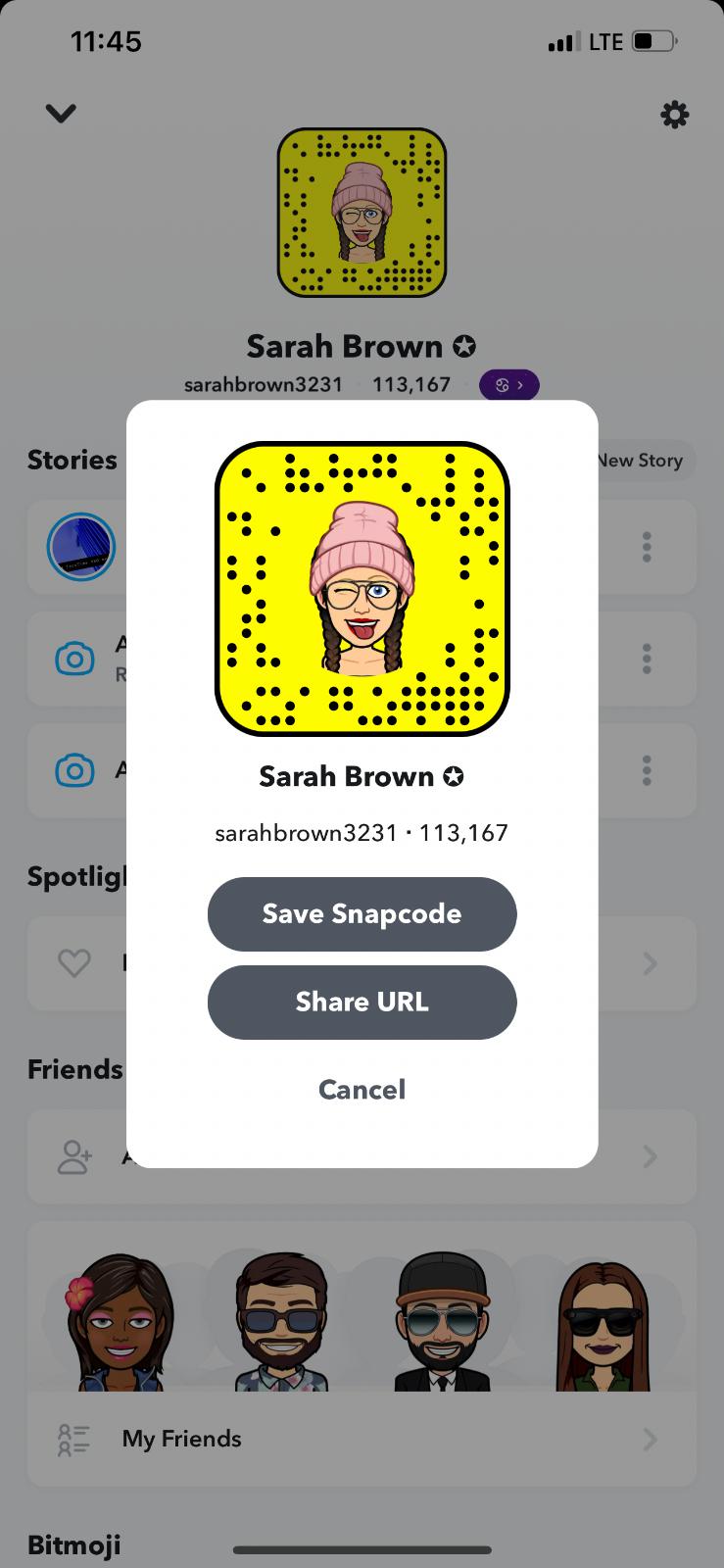The height and width of the screenshot is (1568, 724).
Task: Cancel the Snapcode dialog
Action: [x=362, y=1090]
